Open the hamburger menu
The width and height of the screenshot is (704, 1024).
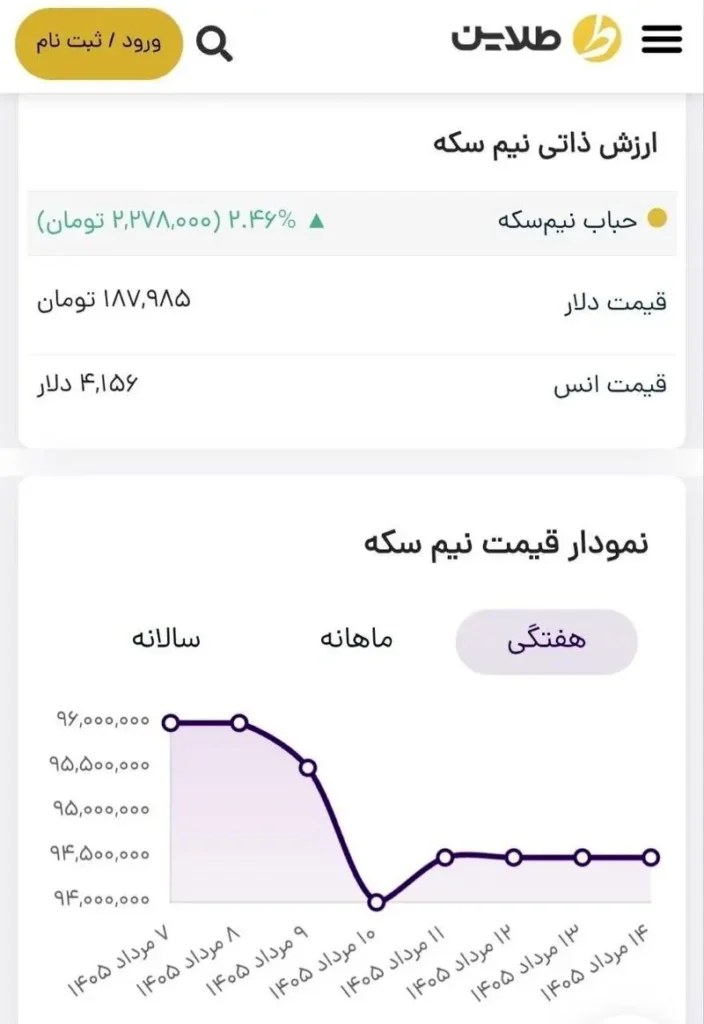[x=662, y=40]
